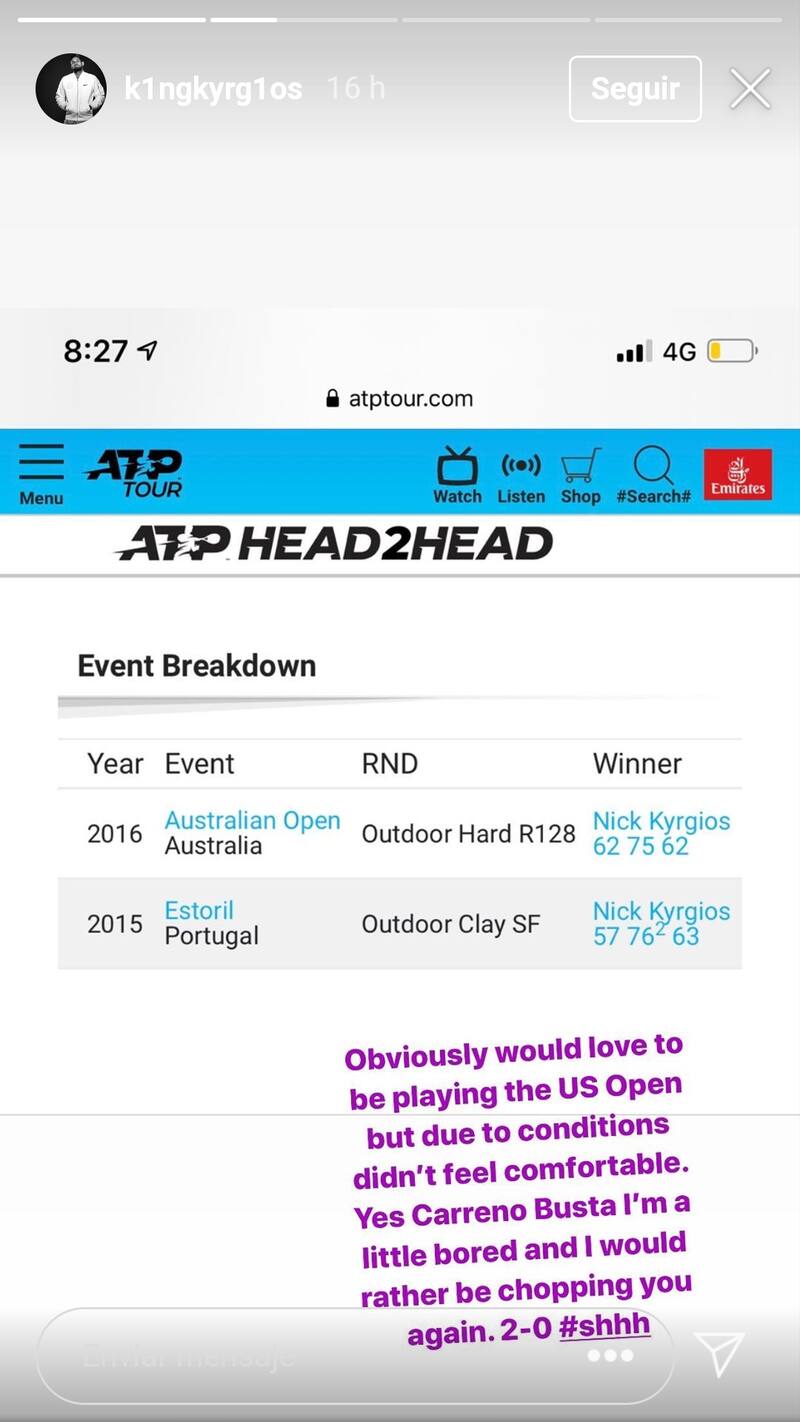Open the k1ngkyrg1os username link

pyautogui.click(x=213, y=89)
